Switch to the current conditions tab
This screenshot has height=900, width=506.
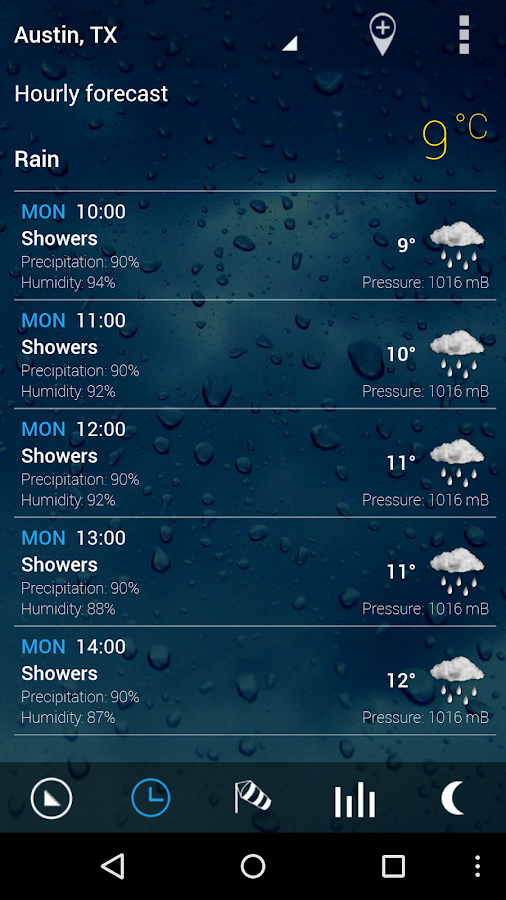tap(52, 798)
